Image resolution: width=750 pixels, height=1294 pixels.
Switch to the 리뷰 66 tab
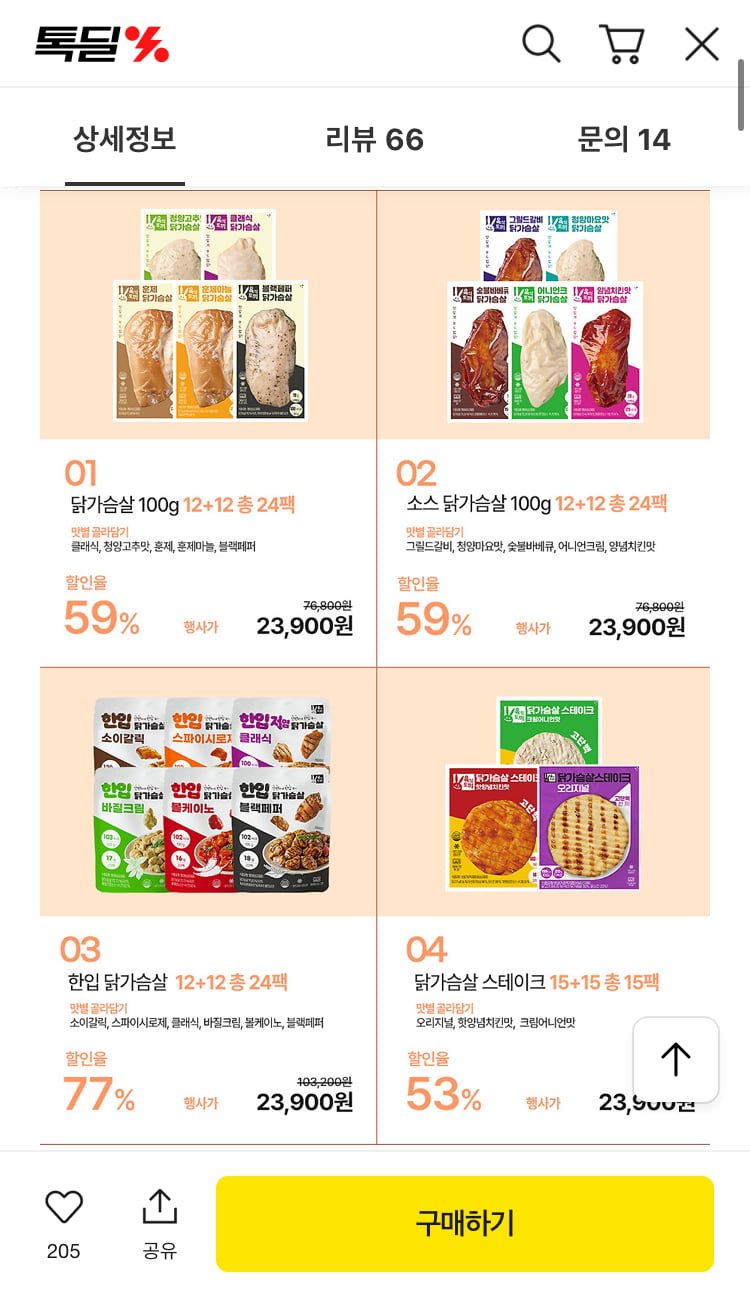[x=375, y=139]
